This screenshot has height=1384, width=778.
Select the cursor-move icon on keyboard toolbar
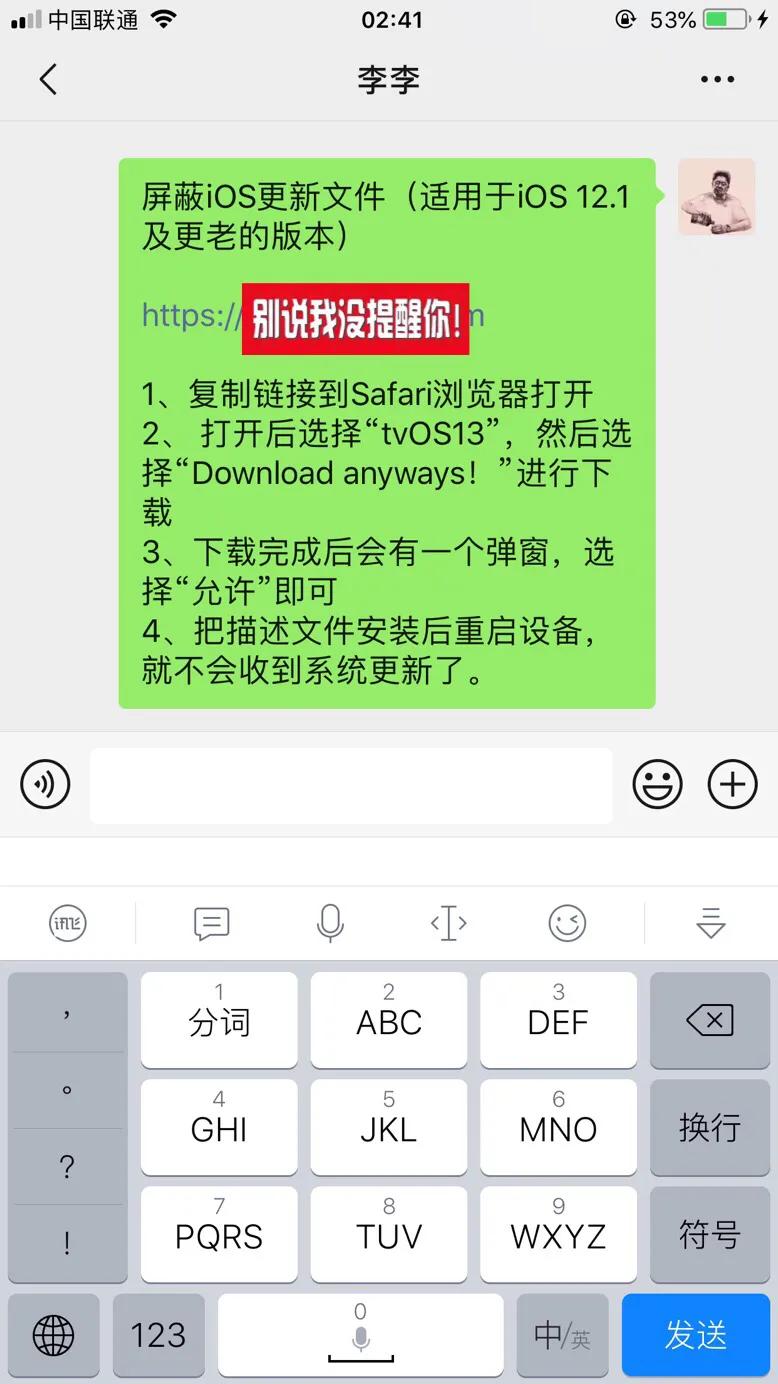click(x=448, y=923)
